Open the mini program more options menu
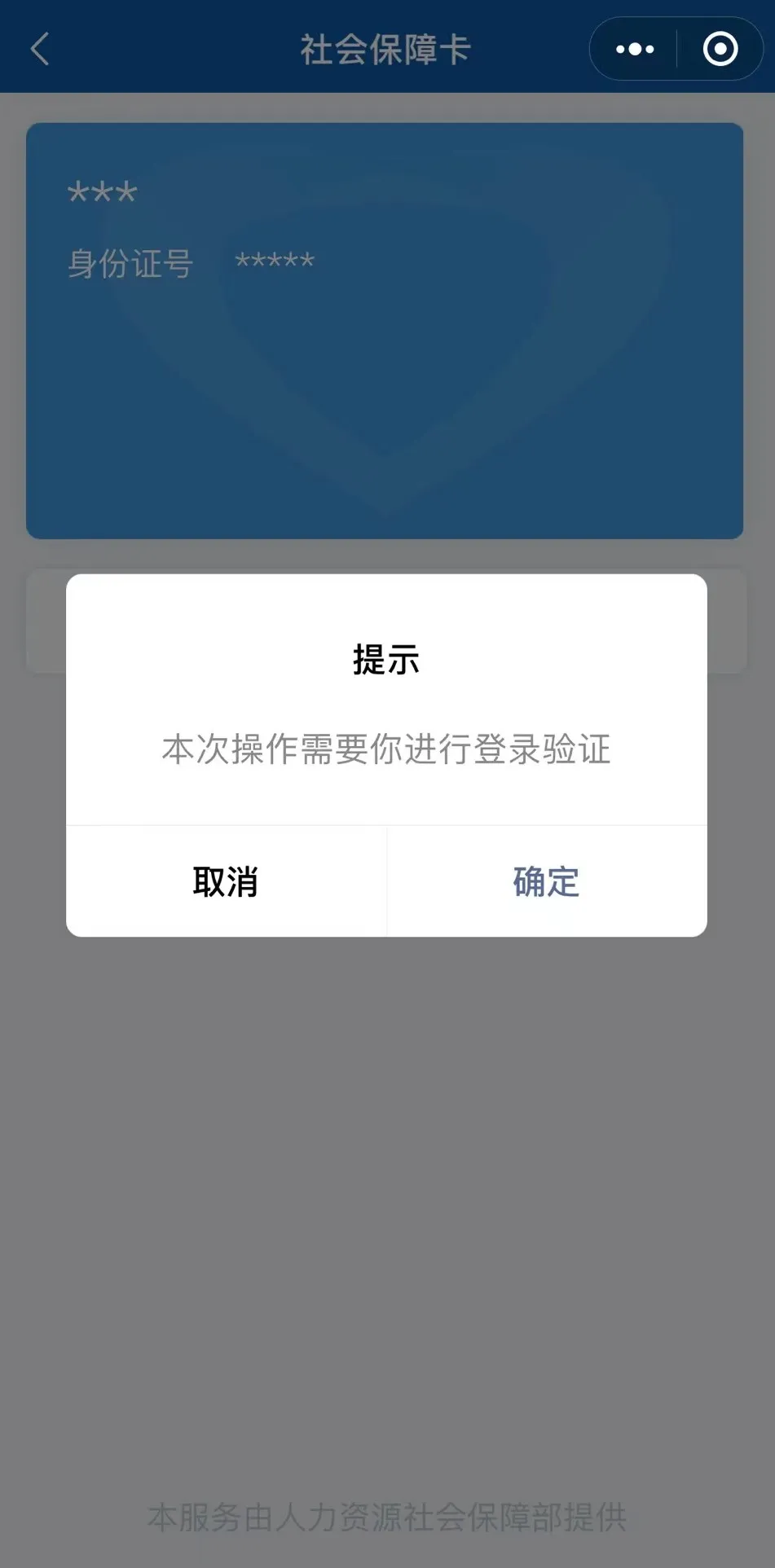The image size is (775, 1568). pyautogui.click(x=635, y=49)
